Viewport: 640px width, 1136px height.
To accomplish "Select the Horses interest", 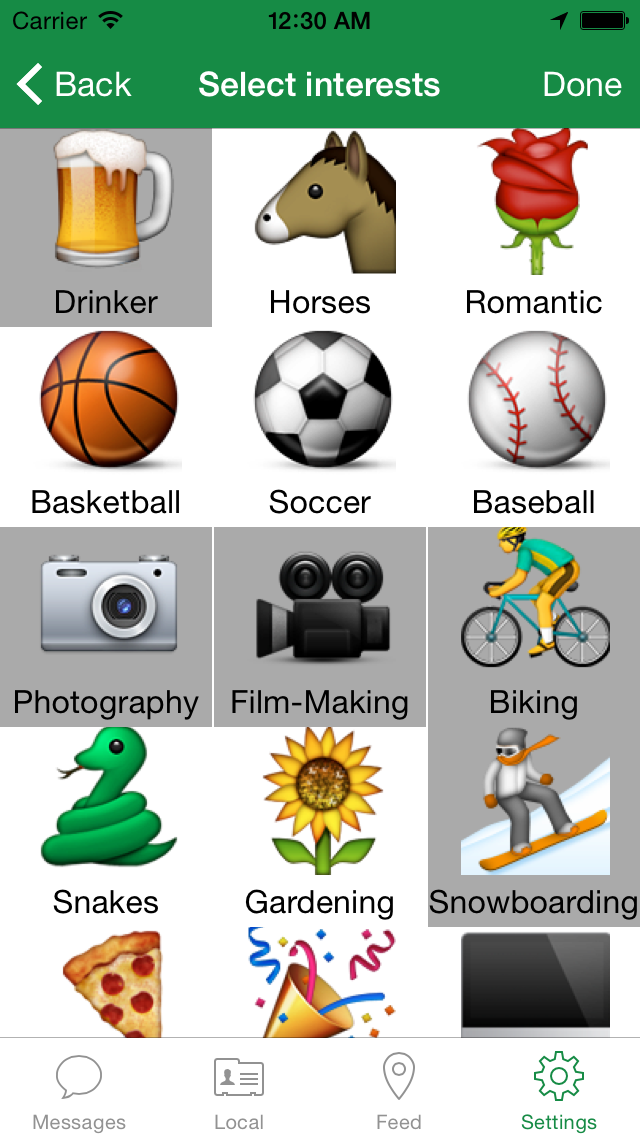I will [320, 228].
